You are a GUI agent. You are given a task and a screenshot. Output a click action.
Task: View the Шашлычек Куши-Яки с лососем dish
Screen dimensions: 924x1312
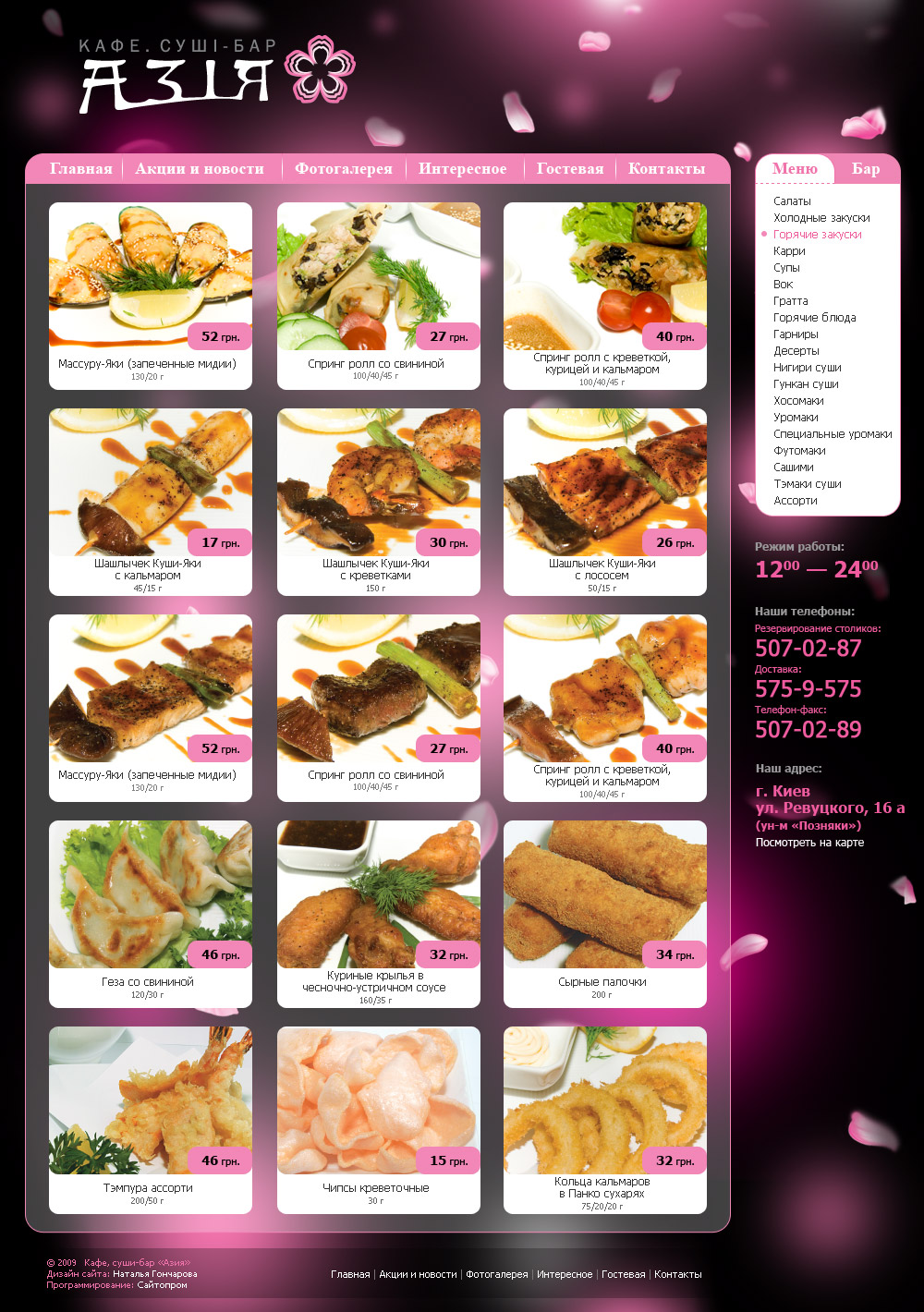604,499
